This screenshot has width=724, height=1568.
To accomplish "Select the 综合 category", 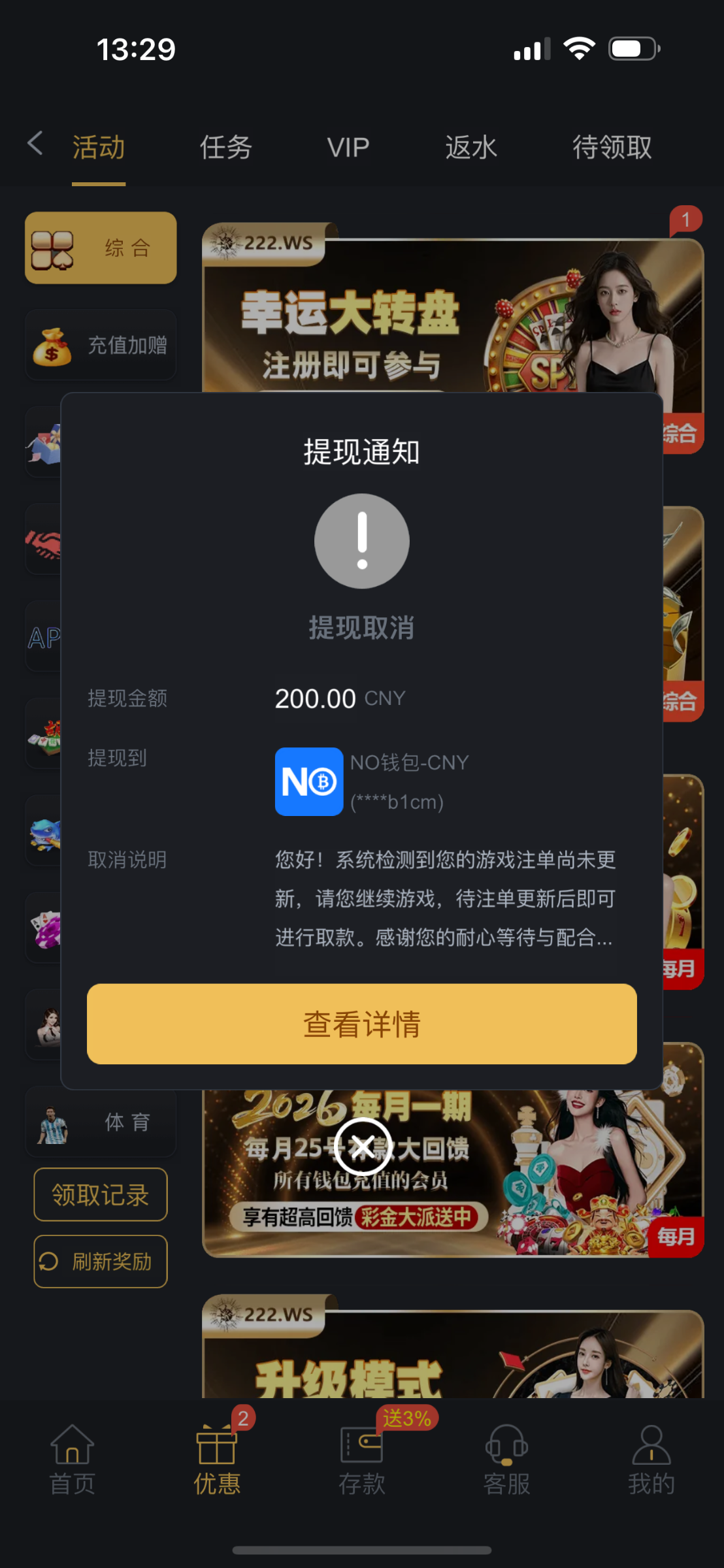I will click(101, 248).
